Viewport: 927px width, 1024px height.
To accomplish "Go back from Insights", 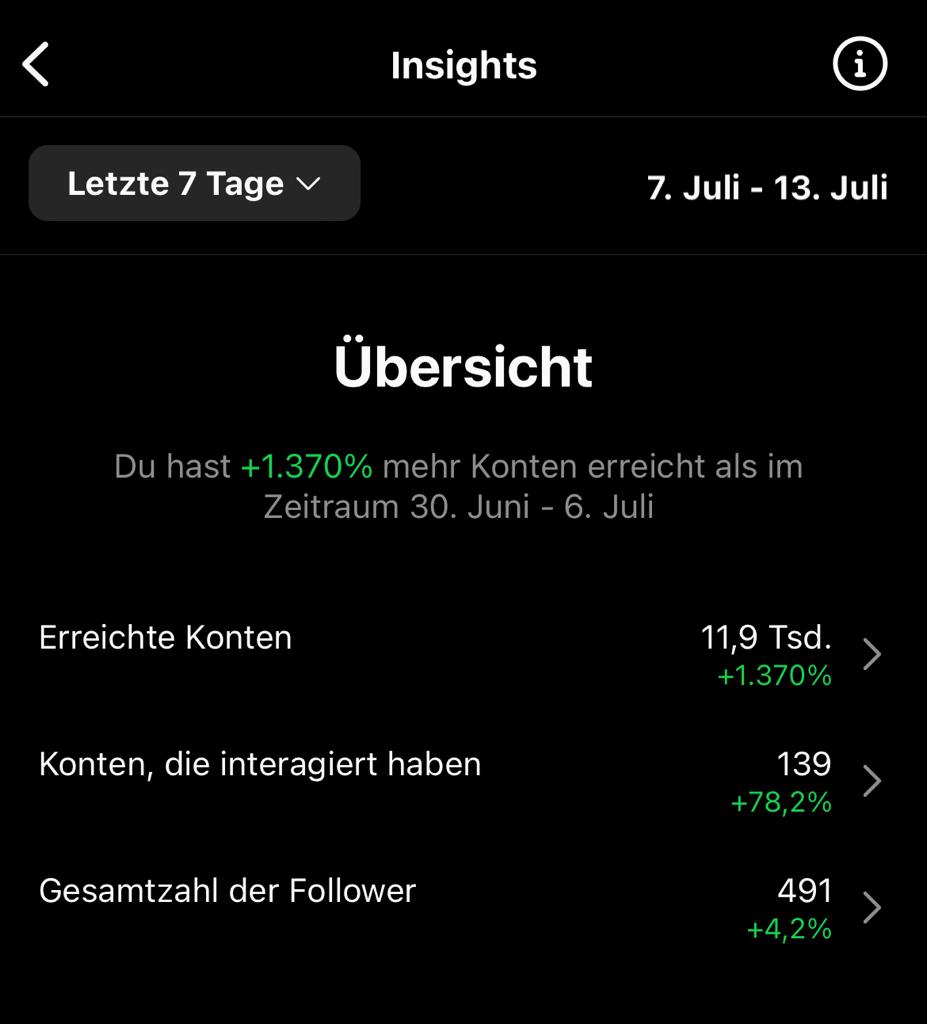I will [36, 66].
